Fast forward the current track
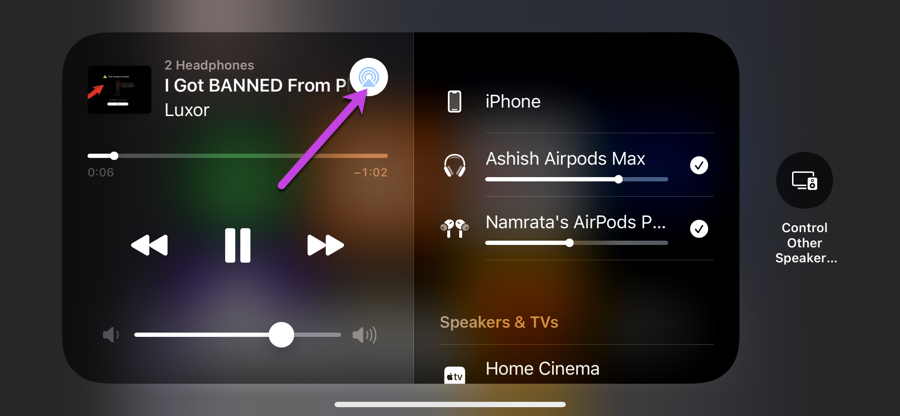 coord(325,245)
